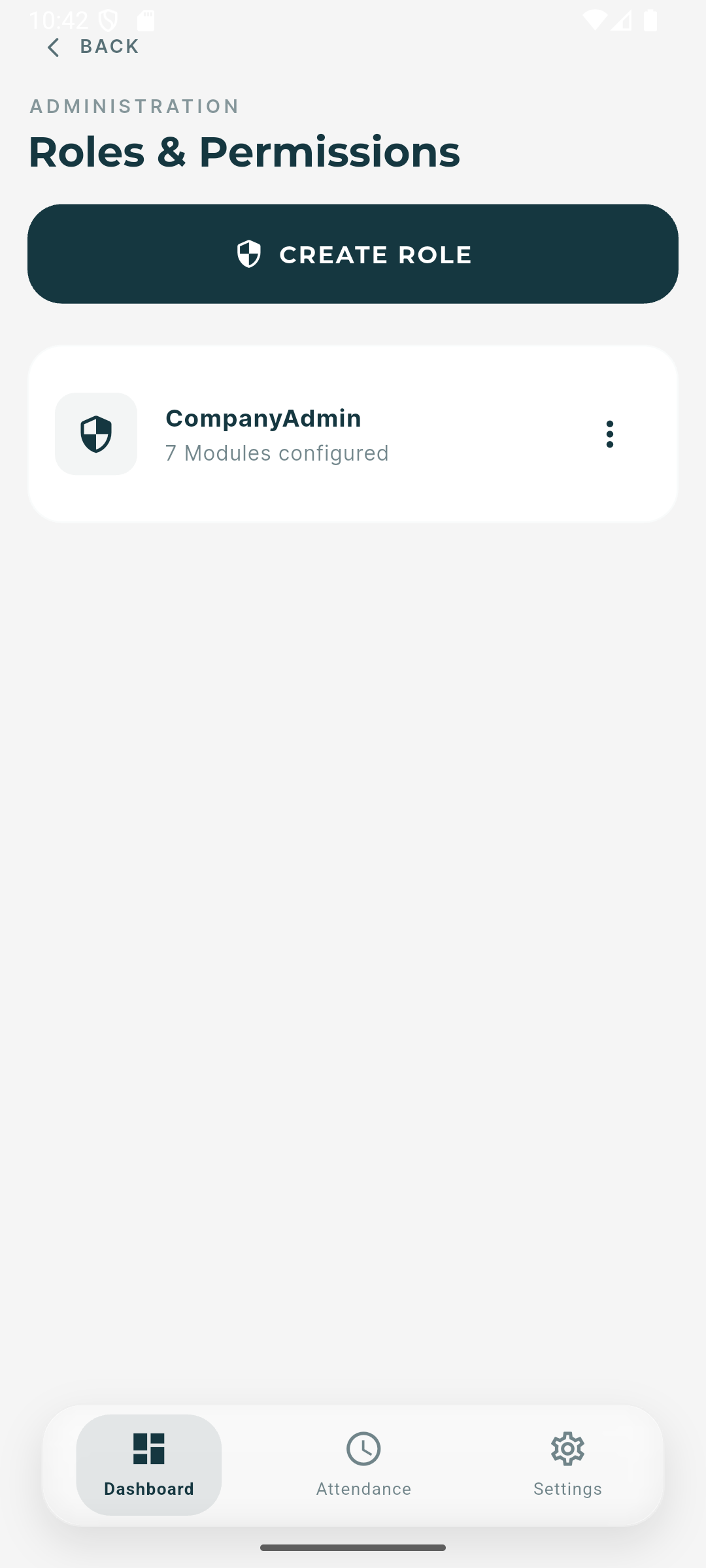Create a new role

coord(353,254)
